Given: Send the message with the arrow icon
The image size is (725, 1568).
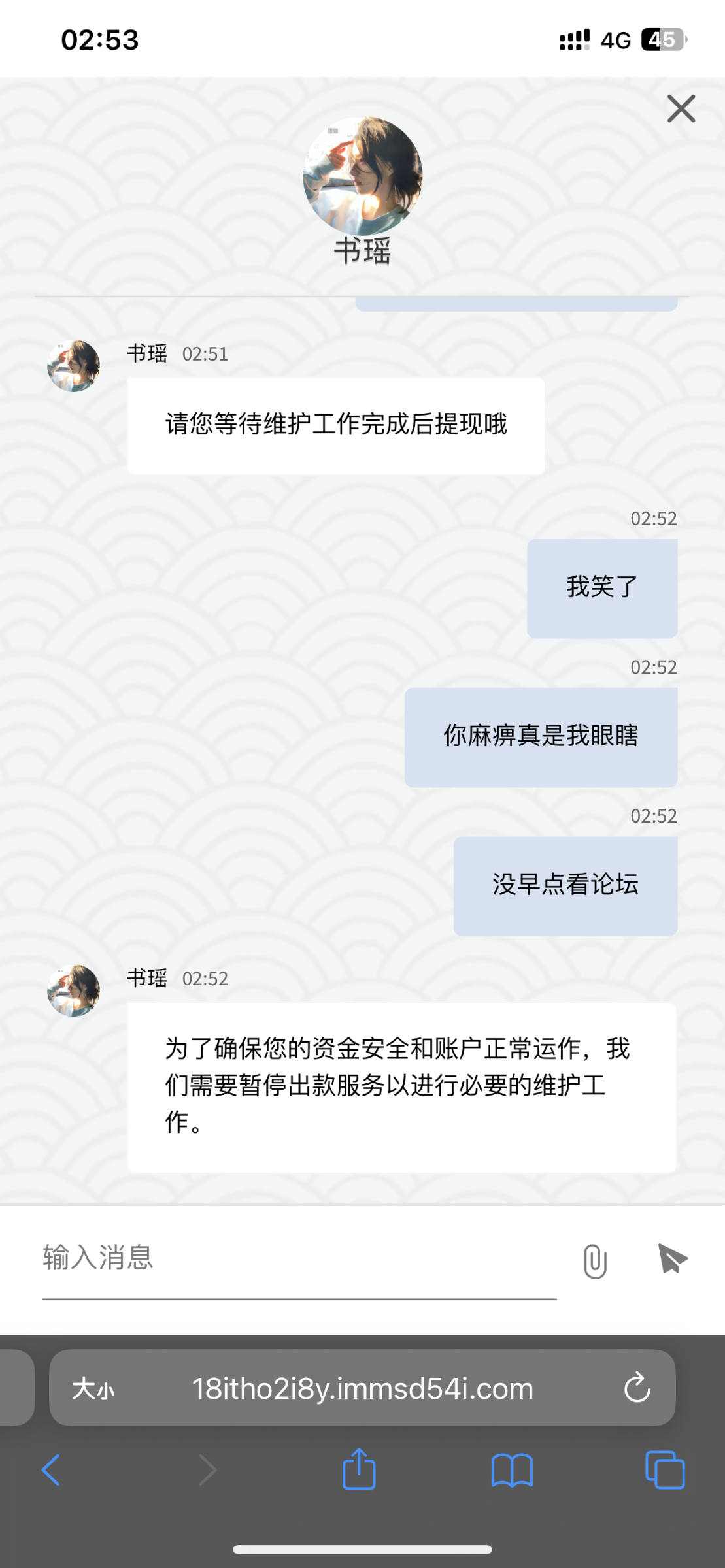Looking at the screenshot, I should (672, 1258).
